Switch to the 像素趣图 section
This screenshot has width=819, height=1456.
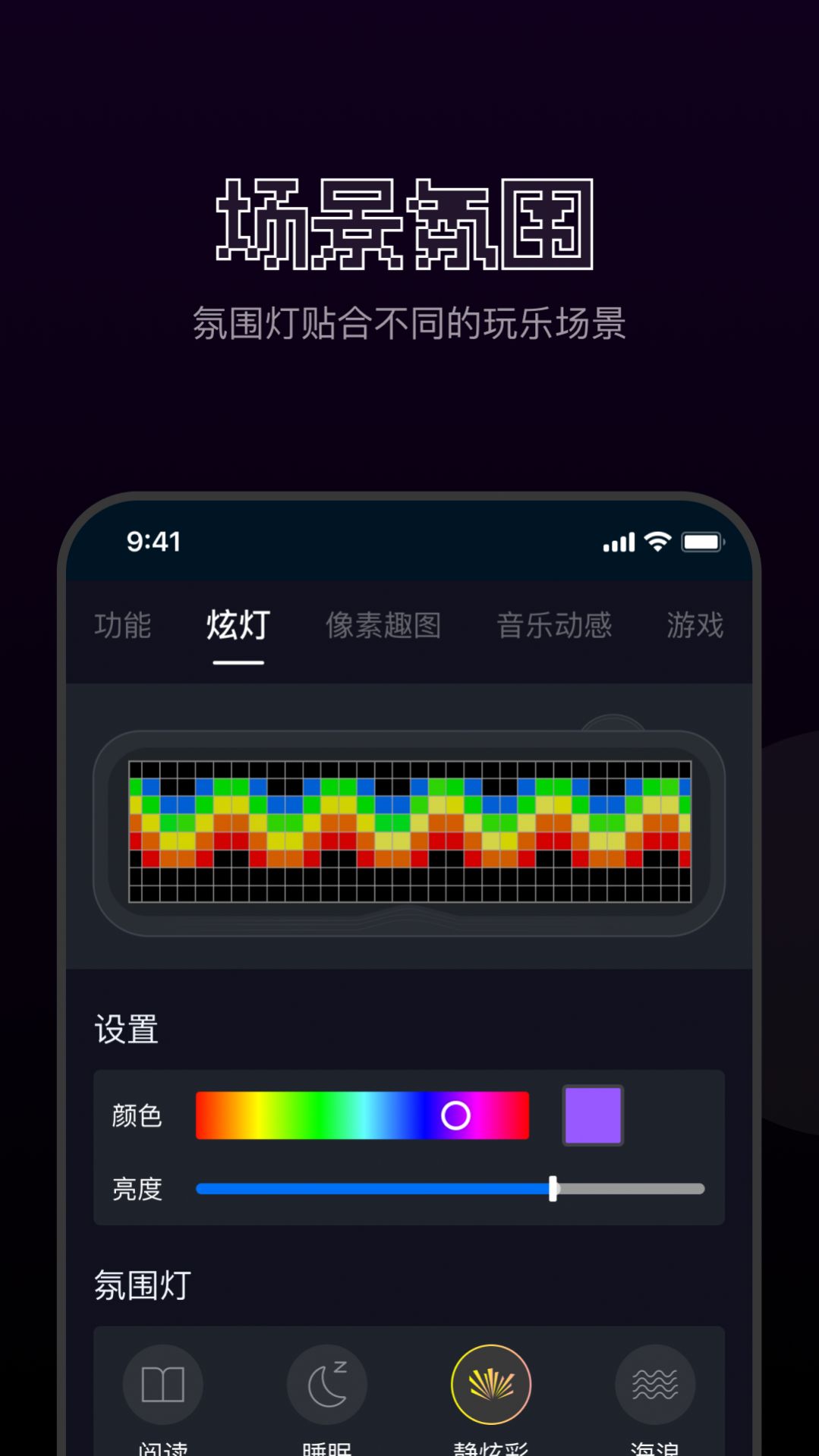coord(383,626)
